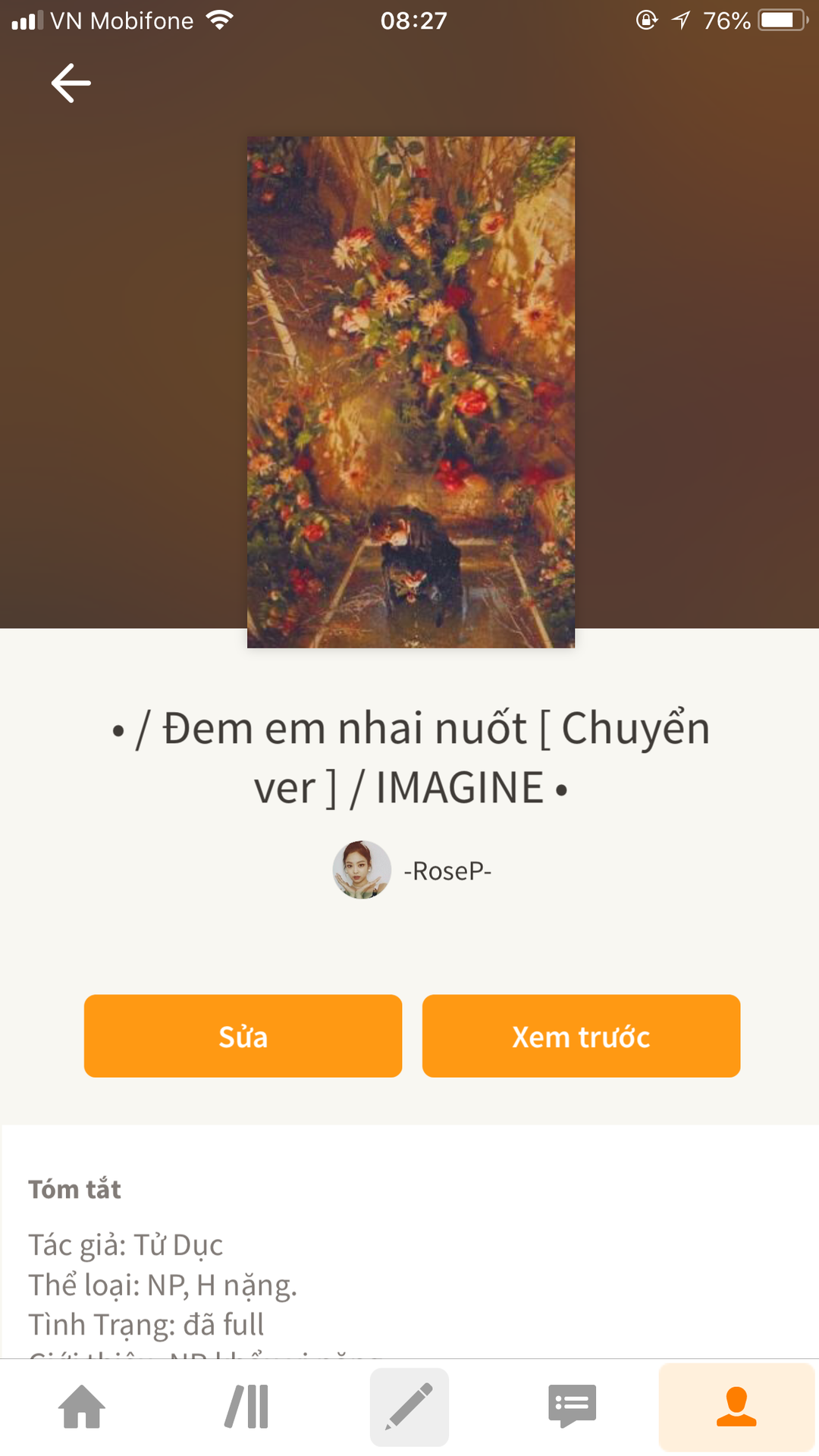Open the -RoseP- author profile
The image size is (819, 1456).
413,871
